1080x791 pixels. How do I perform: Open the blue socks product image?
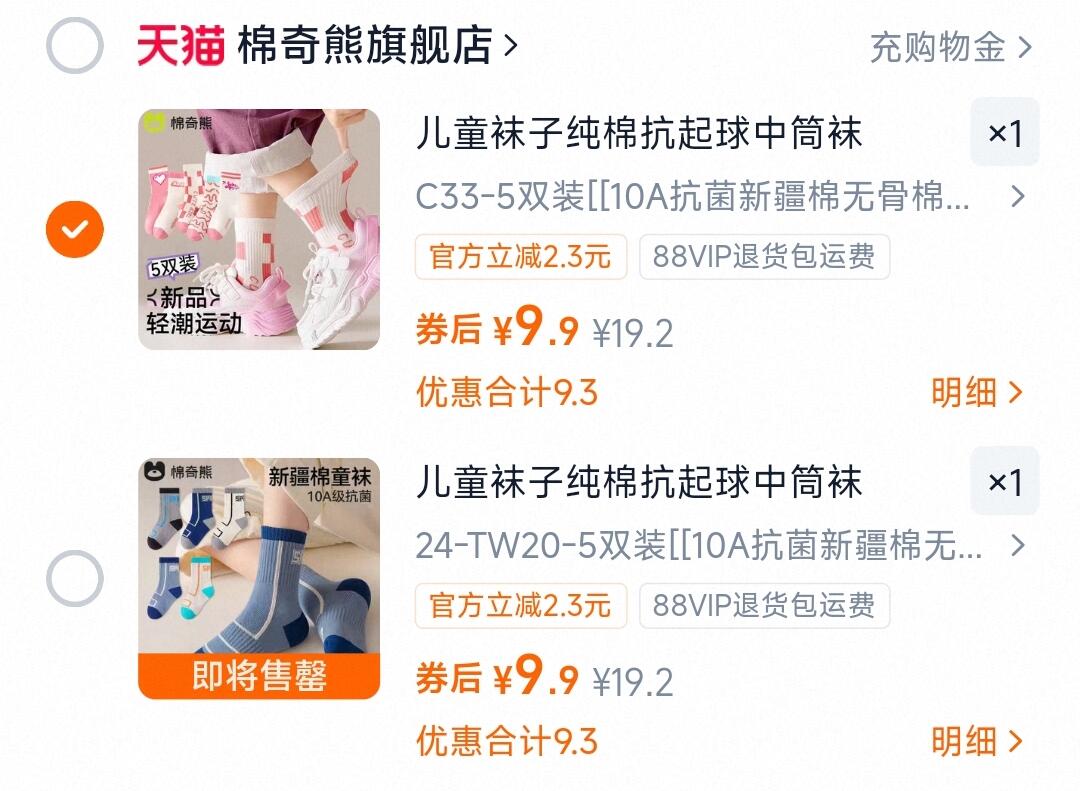tap(259, 578)
